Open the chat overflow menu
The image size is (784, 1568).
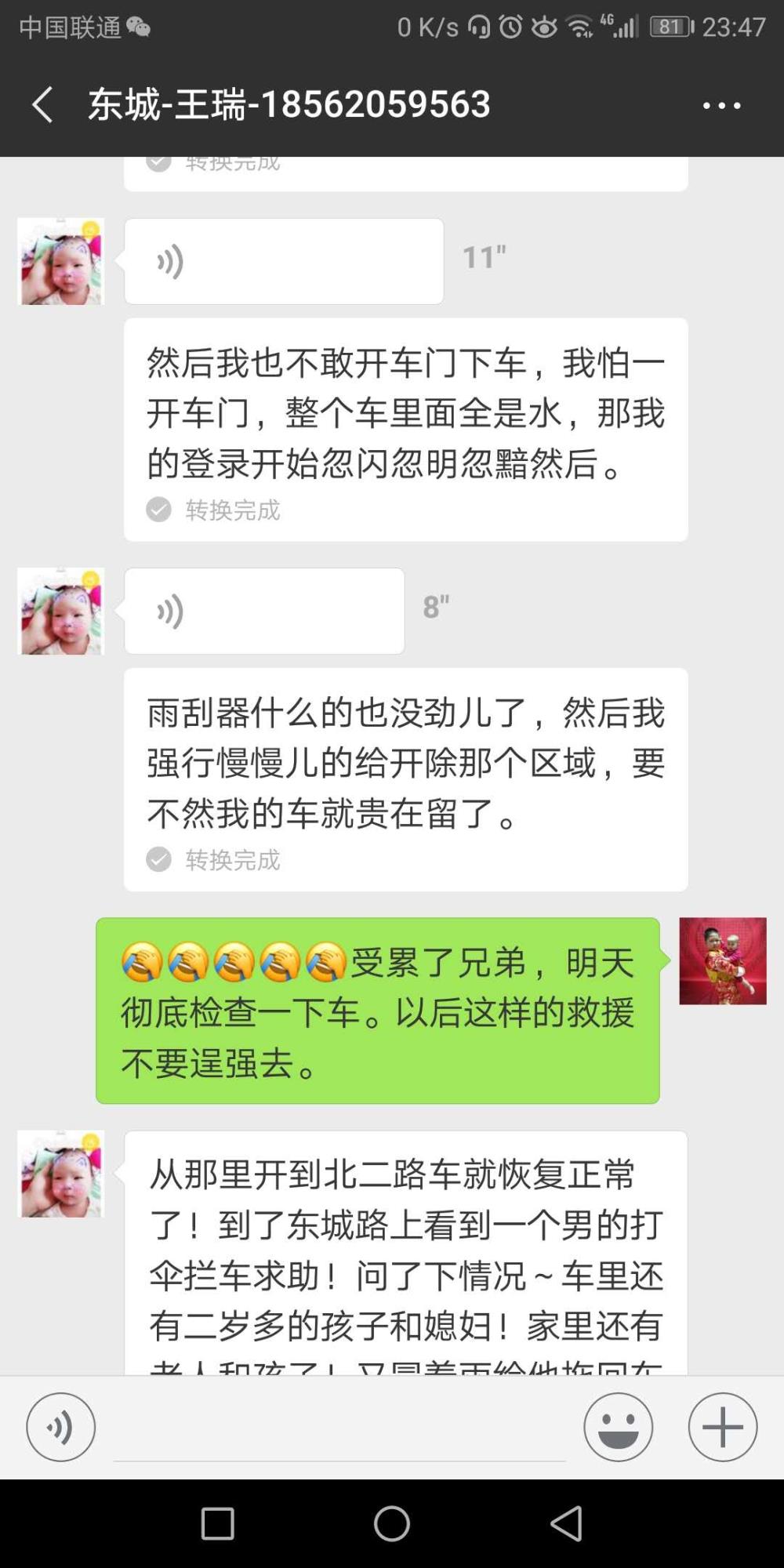coord(721,105)
